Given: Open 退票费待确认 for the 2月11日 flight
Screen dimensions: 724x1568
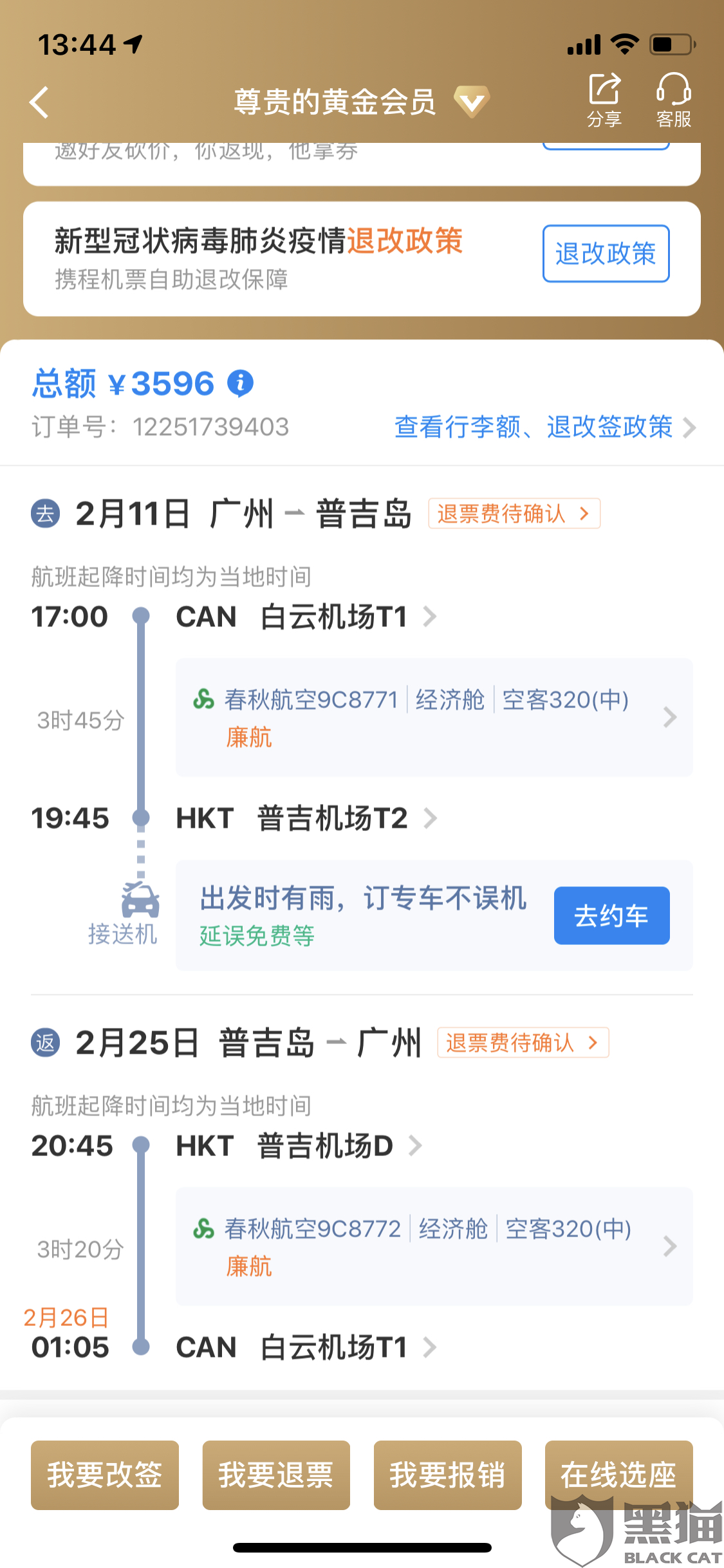Looking at the screenshot, I should pyautogui.click(x=514, y=514).
